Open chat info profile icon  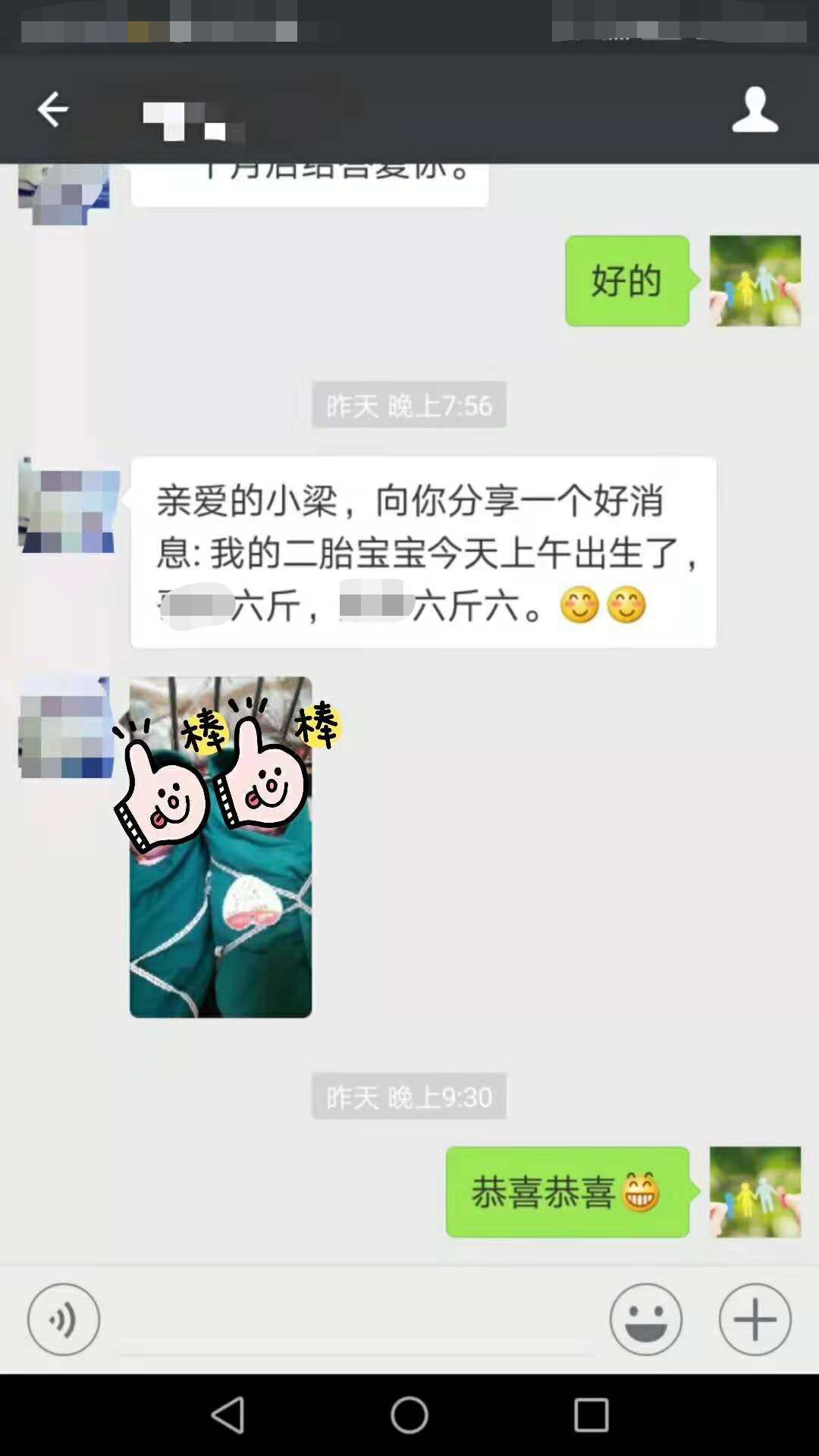point(755,109)
